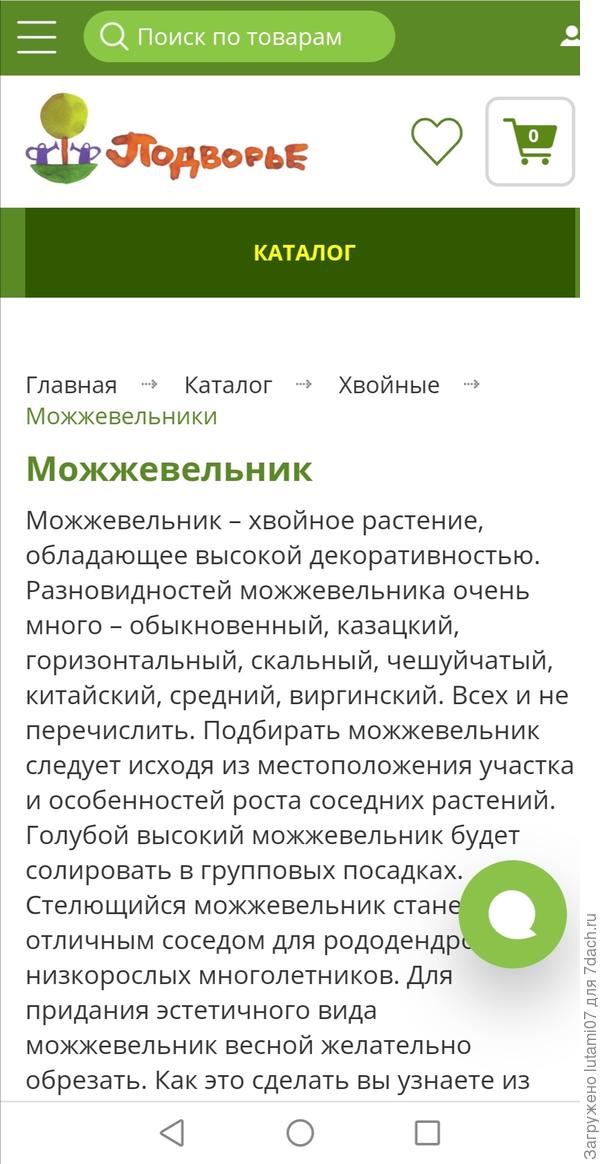This screenshot has height=1164, width=600.
Task: Tap the system back button
Action: pos(172,1132)
